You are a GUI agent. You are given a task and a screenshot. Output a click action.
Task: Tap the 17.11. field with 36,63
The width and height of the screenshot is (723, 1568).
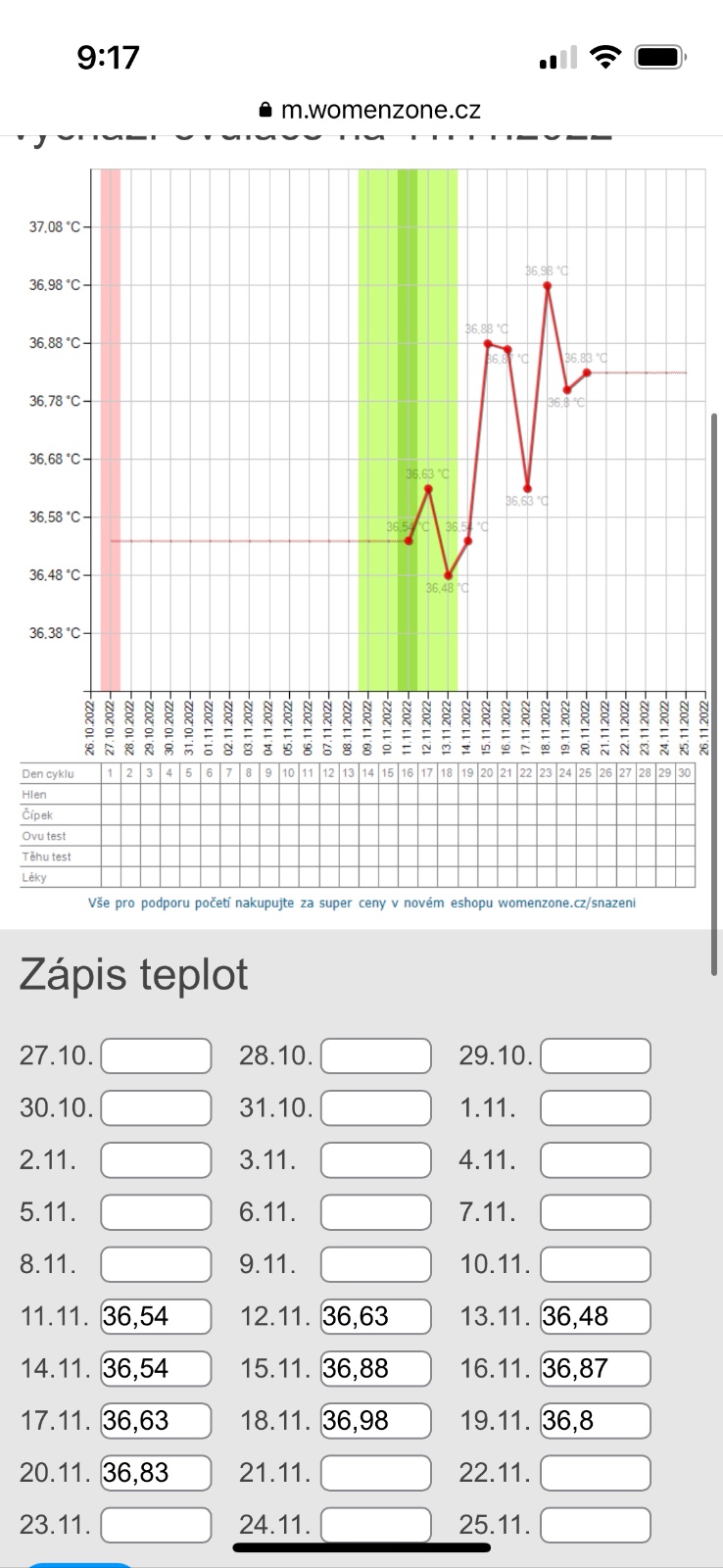[156, 1420]
